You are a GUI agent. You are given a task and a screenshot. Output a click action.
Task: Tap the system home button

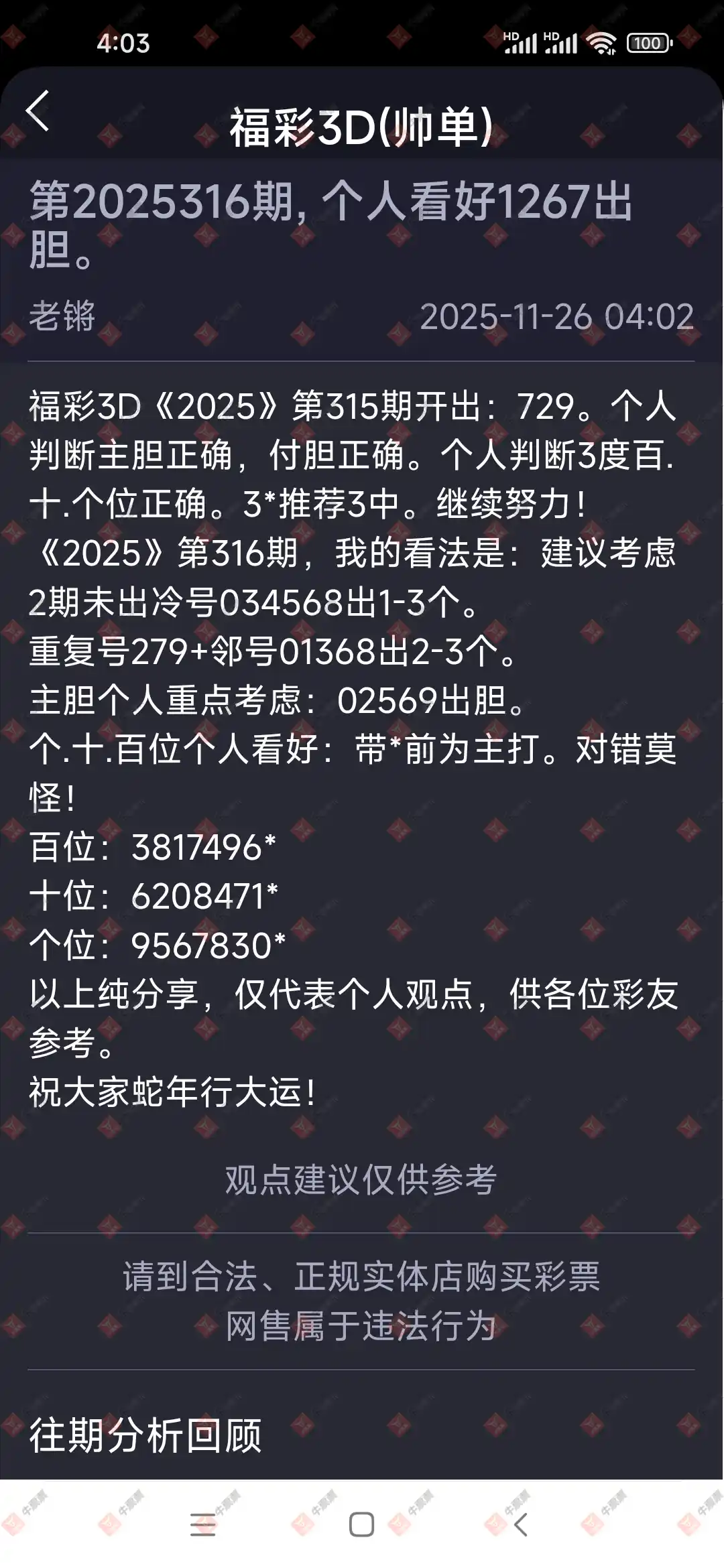[361, 1524]
